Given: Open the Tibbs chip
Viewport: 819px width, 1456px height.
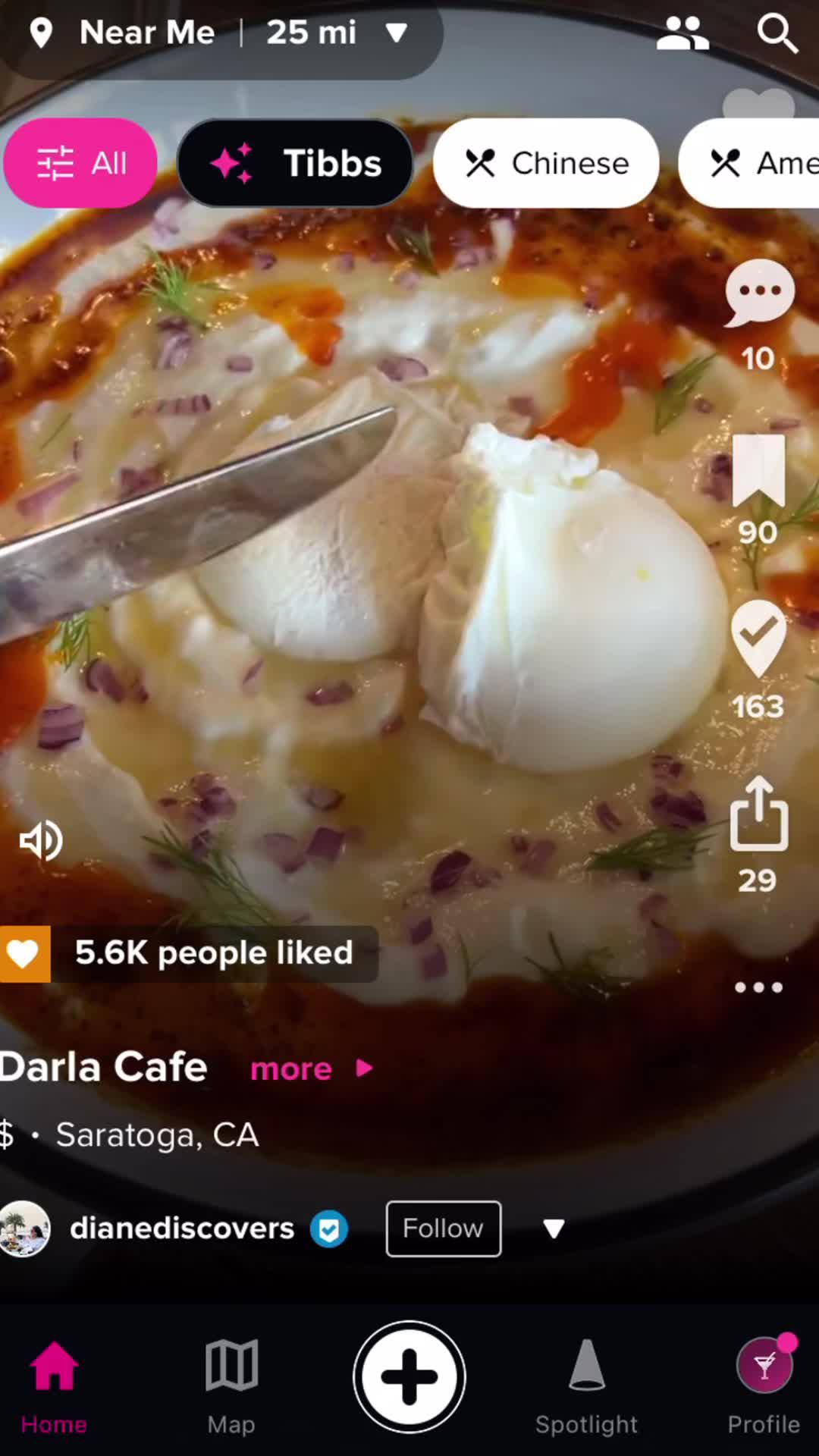Looking at the screenshot, I should 295,163.
